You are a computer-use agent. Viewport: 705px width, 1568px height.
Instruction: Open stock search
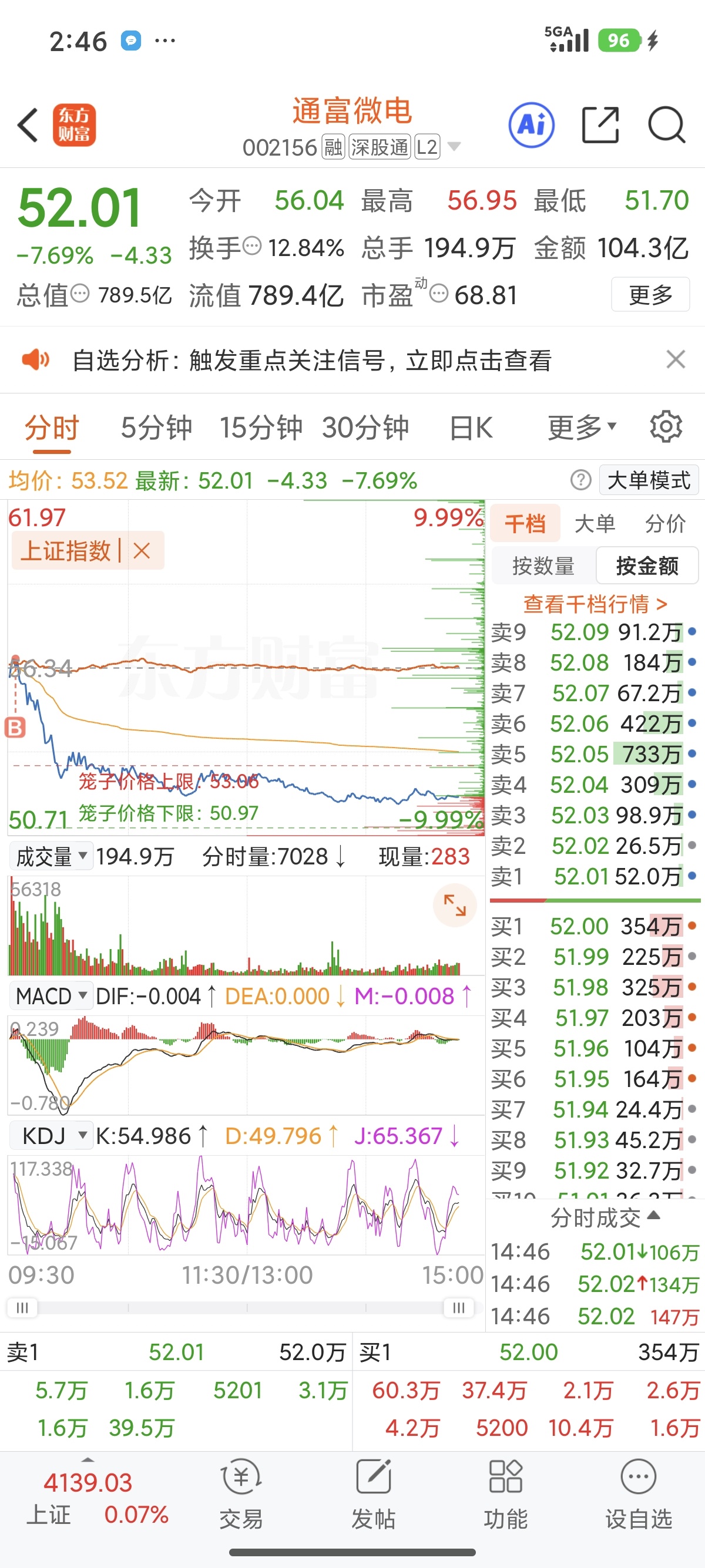[x=666, y=126]
